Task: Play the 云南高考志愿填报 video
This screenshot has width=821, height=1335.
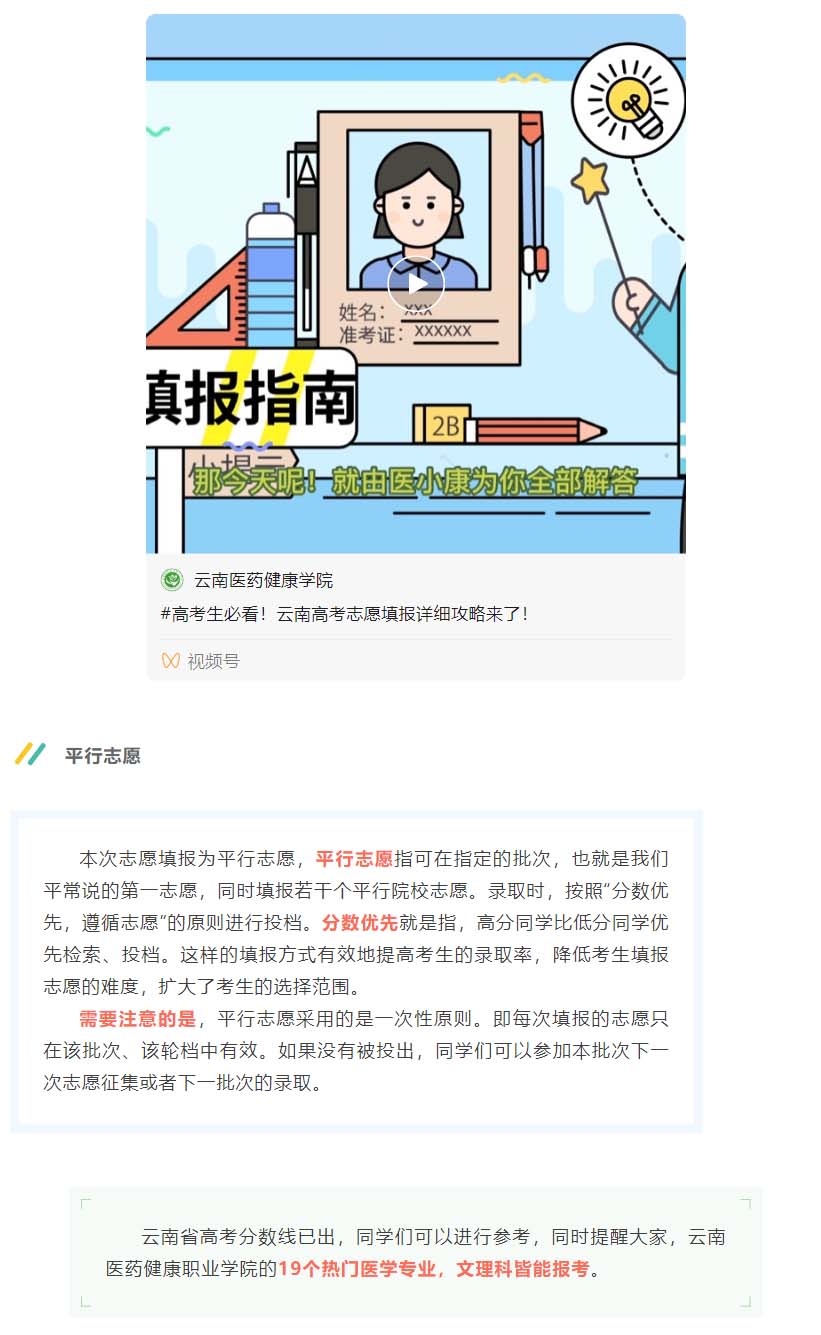Action: tap(416, 284)
